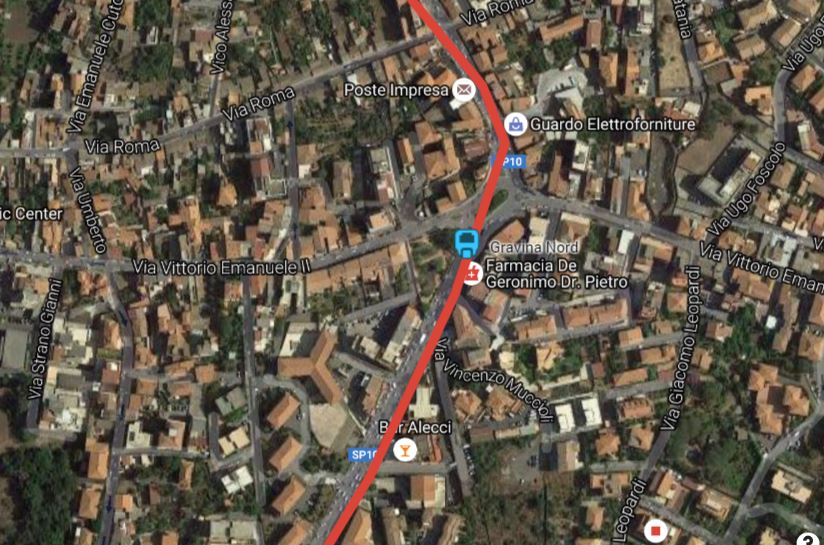Tap the Gravina Nord bus stop icon

[466, 241]
